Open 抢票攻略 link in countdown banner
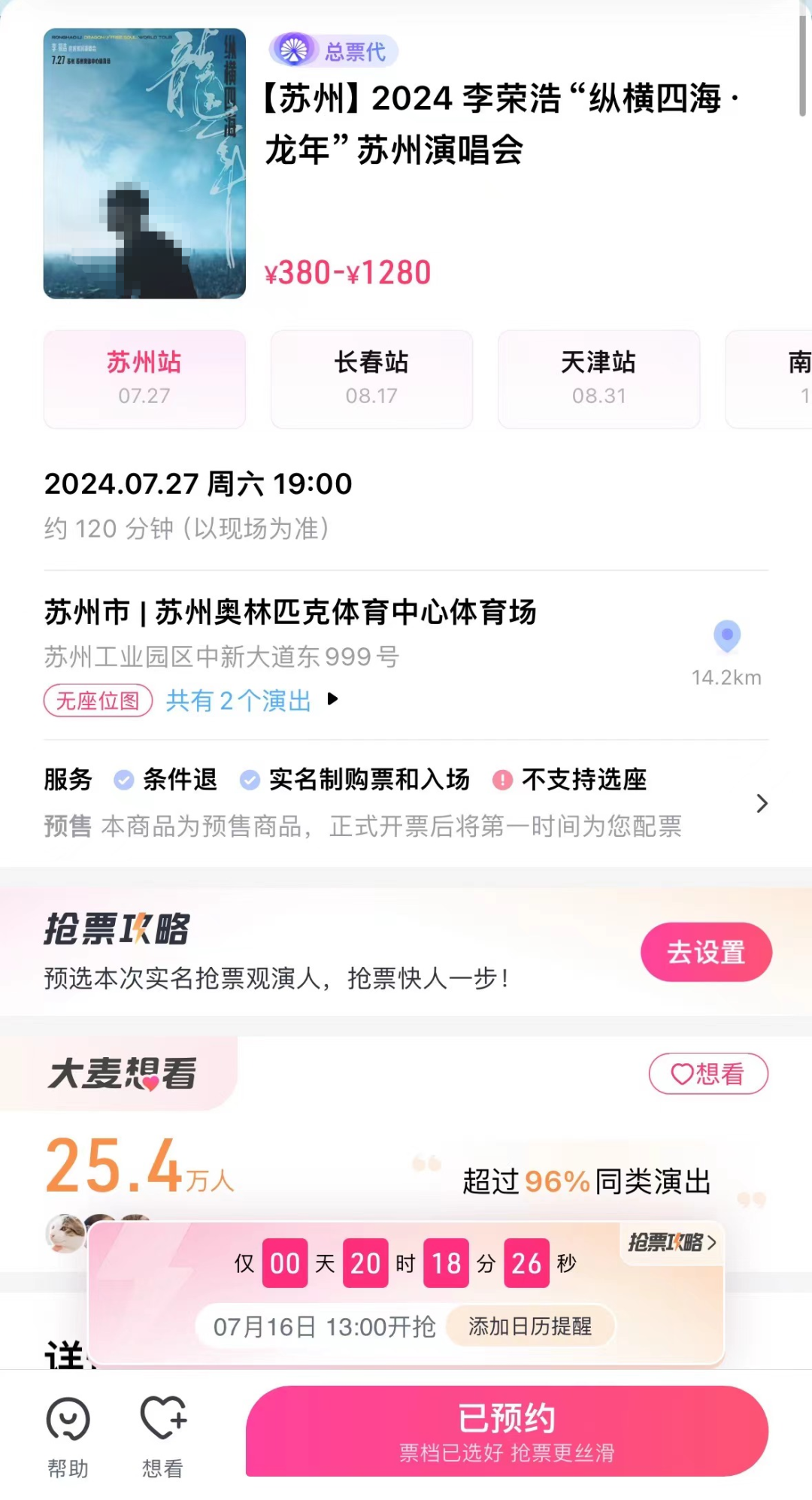Screen dimensions: 812x1500 [x=671, y=1242]
